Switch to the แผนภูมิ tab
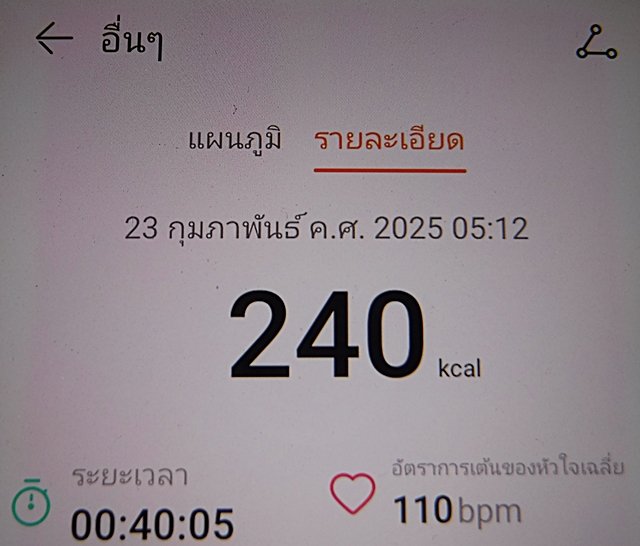The height and width of the screenshot is (546, 640). (235, 140)
